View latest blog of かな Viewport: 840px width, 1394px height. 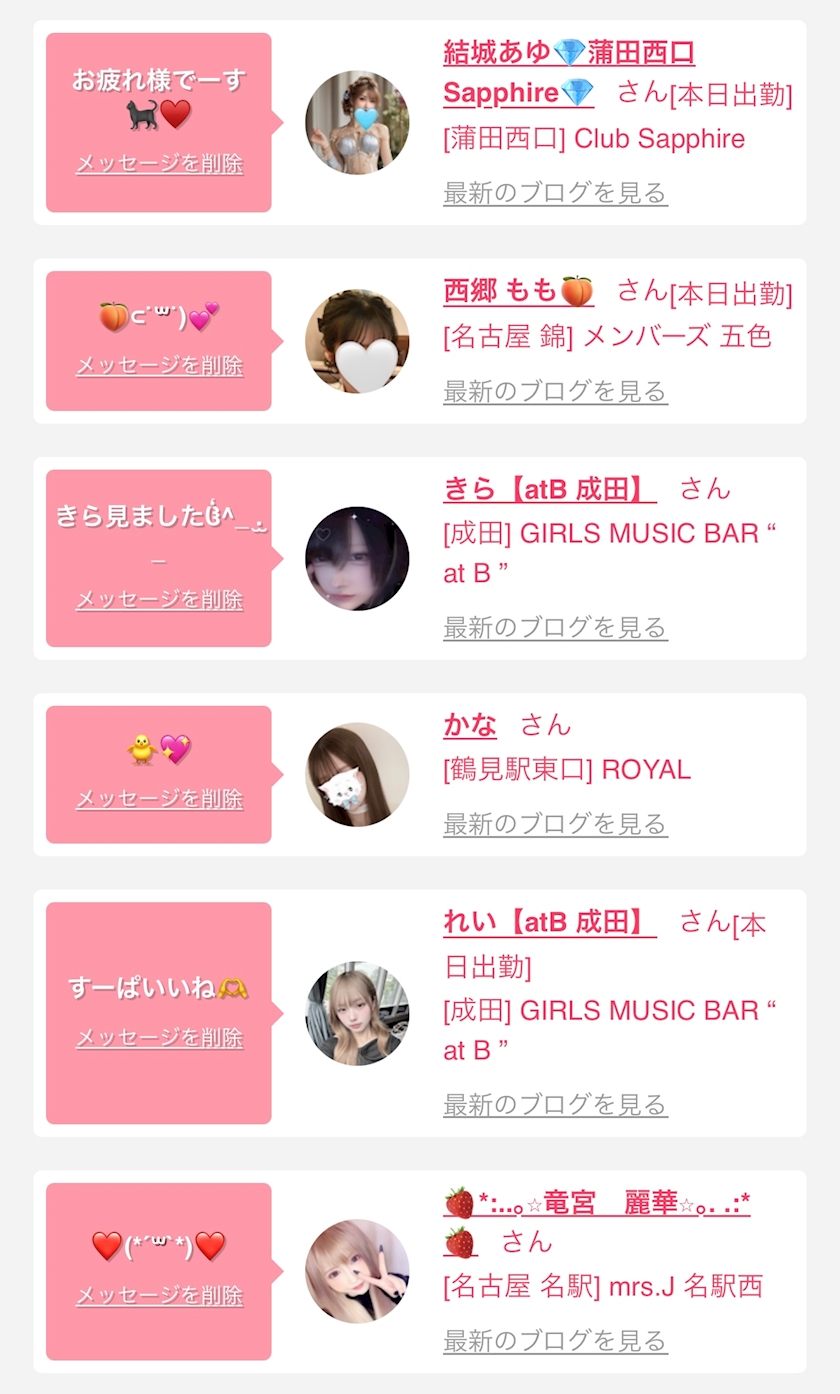pos(555,824)
